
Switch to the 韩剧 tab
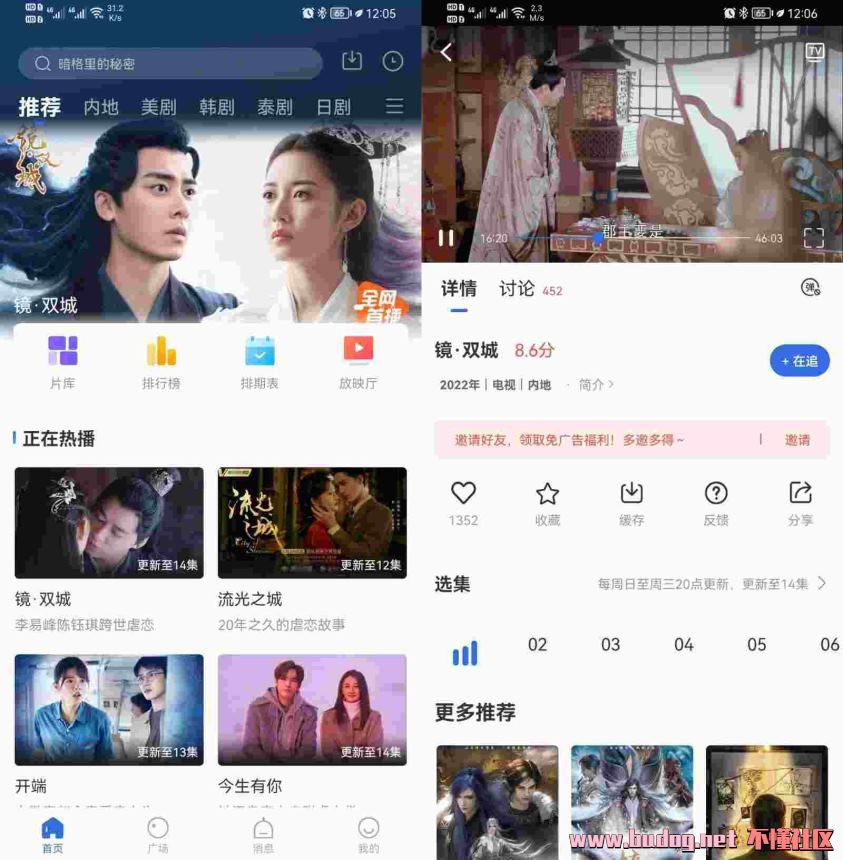tap(216, 107)
